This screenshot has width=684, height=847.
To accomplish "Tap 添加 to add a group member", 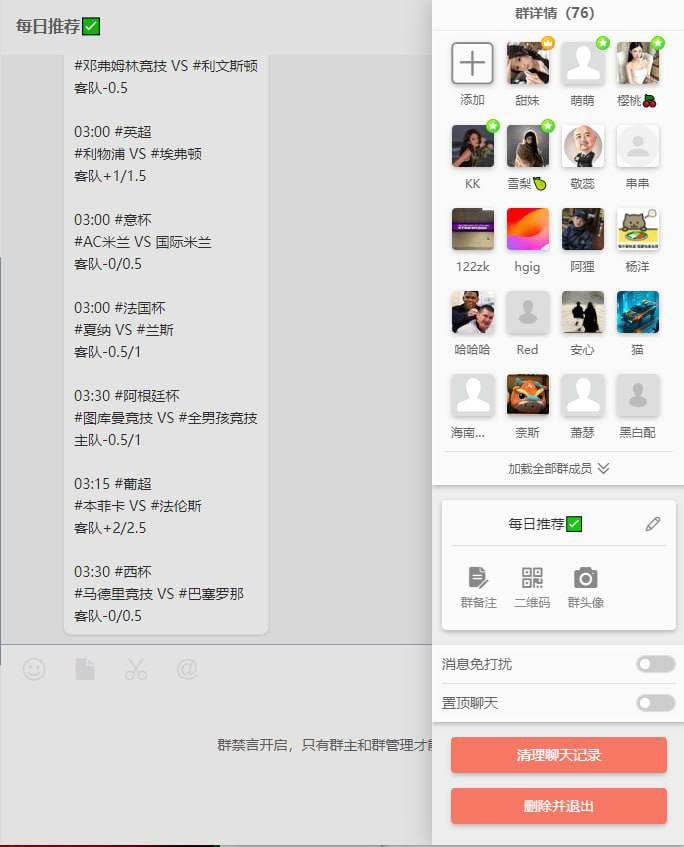I will 472,63.
